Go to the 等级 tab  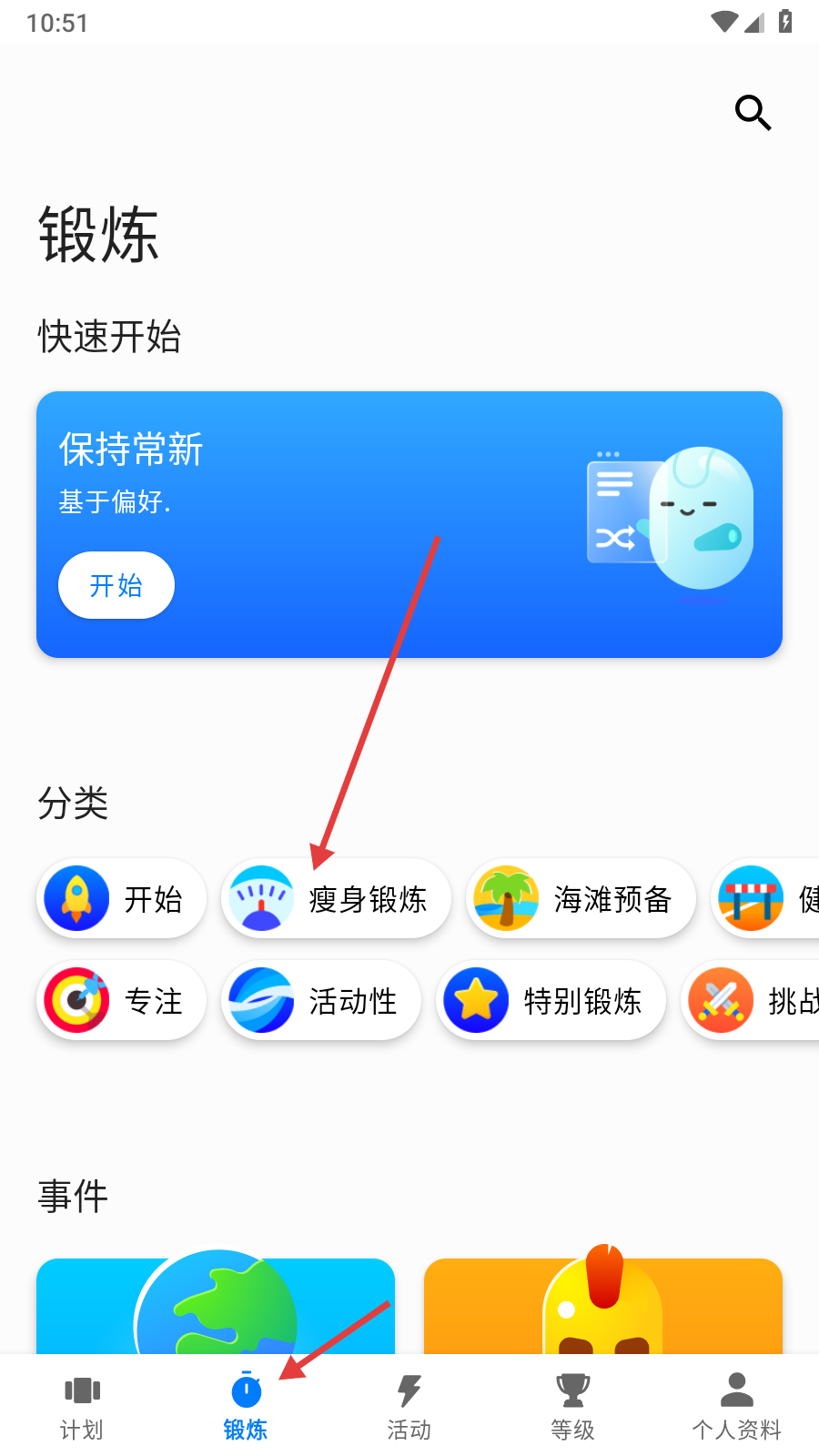(x=573, y=1407)
